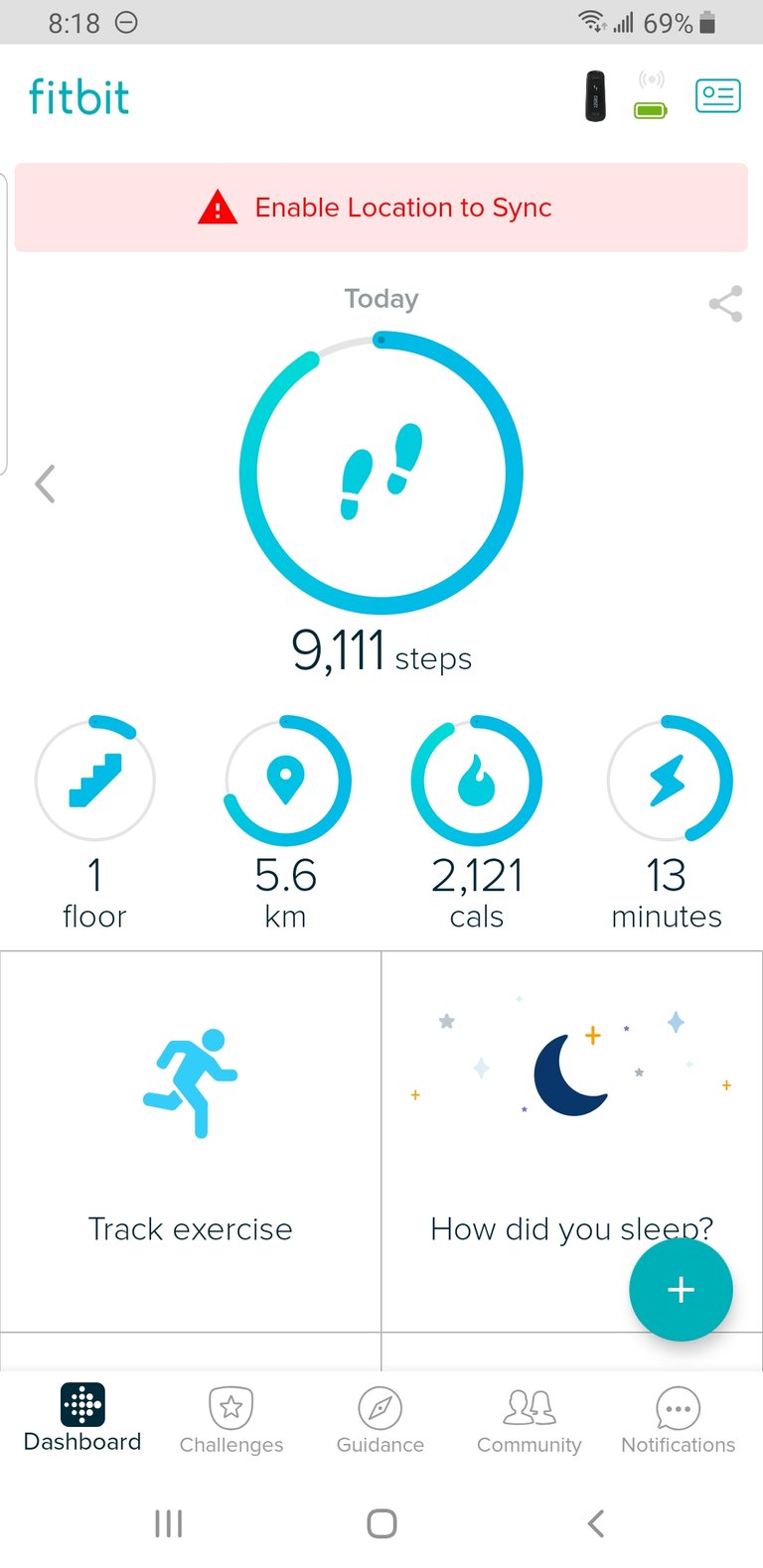View the 13 active minutes tile
Viewport: 763px width, 1568px height.
(x=668, y=822)
